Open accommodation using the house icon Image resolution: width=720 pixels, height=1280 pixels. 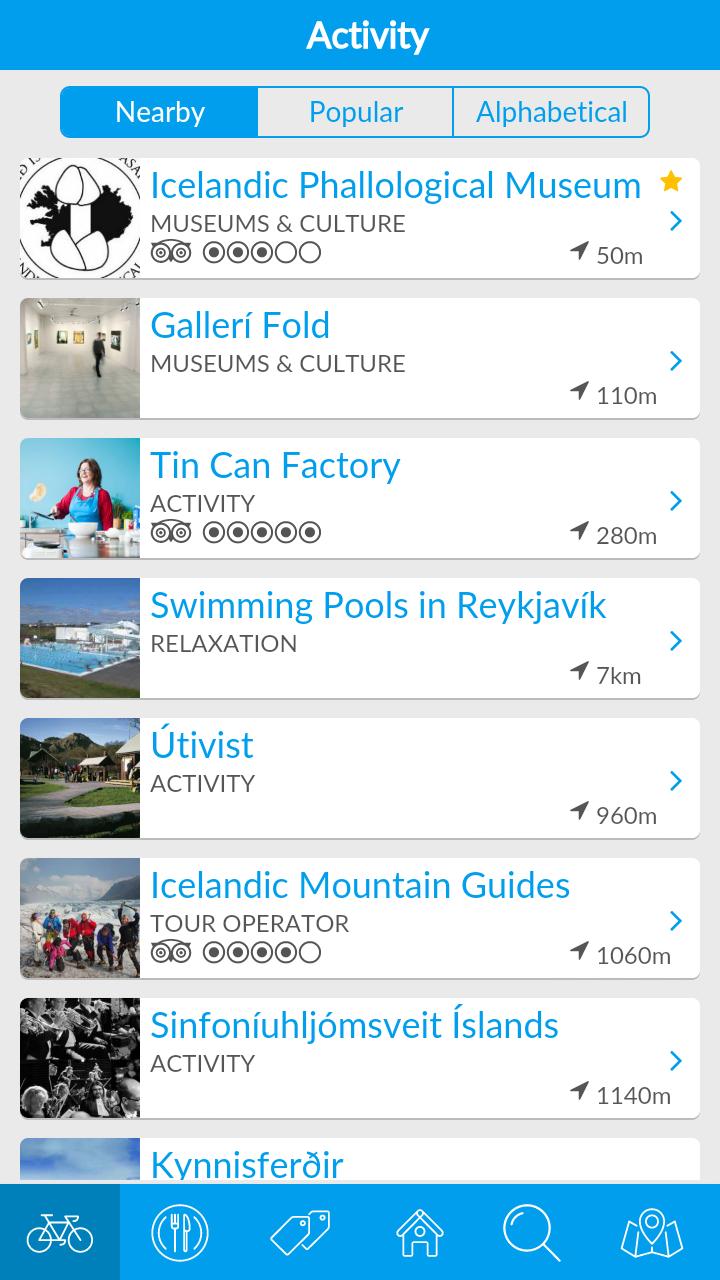[420, 1231]
